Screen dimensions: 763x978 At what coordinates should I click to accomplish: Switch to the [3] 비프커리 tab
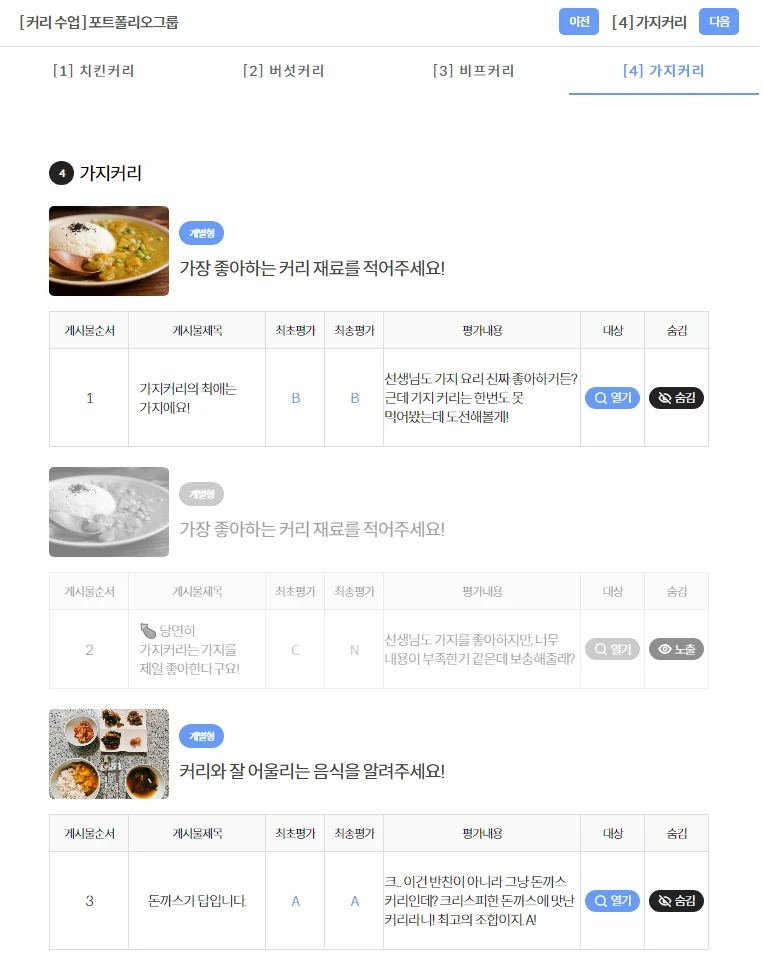point(474,71)
